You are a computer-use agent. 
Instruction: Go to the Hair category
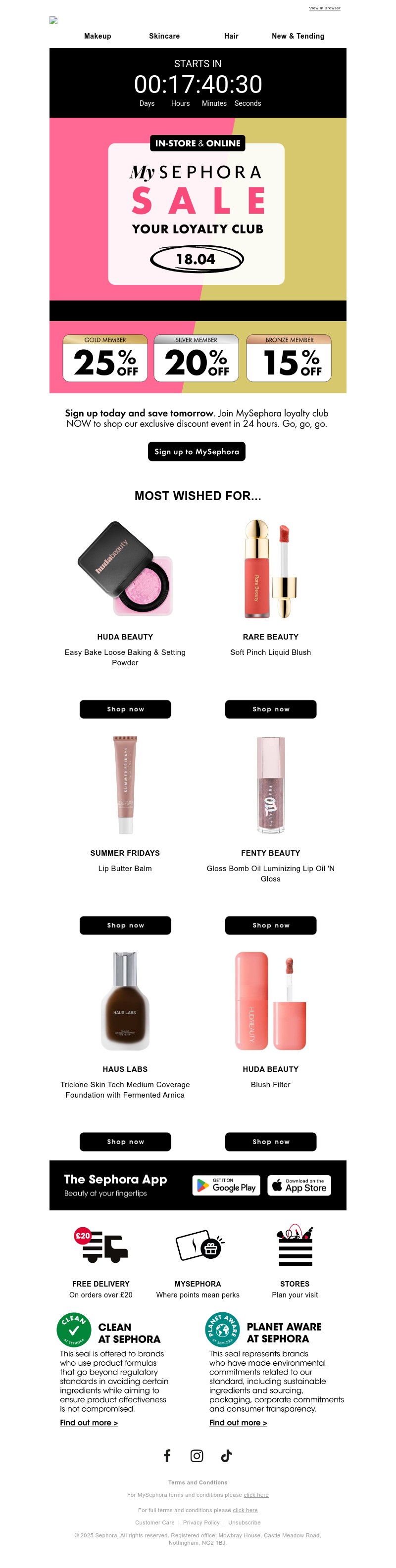pyautogui.click(x=231, y=36)
